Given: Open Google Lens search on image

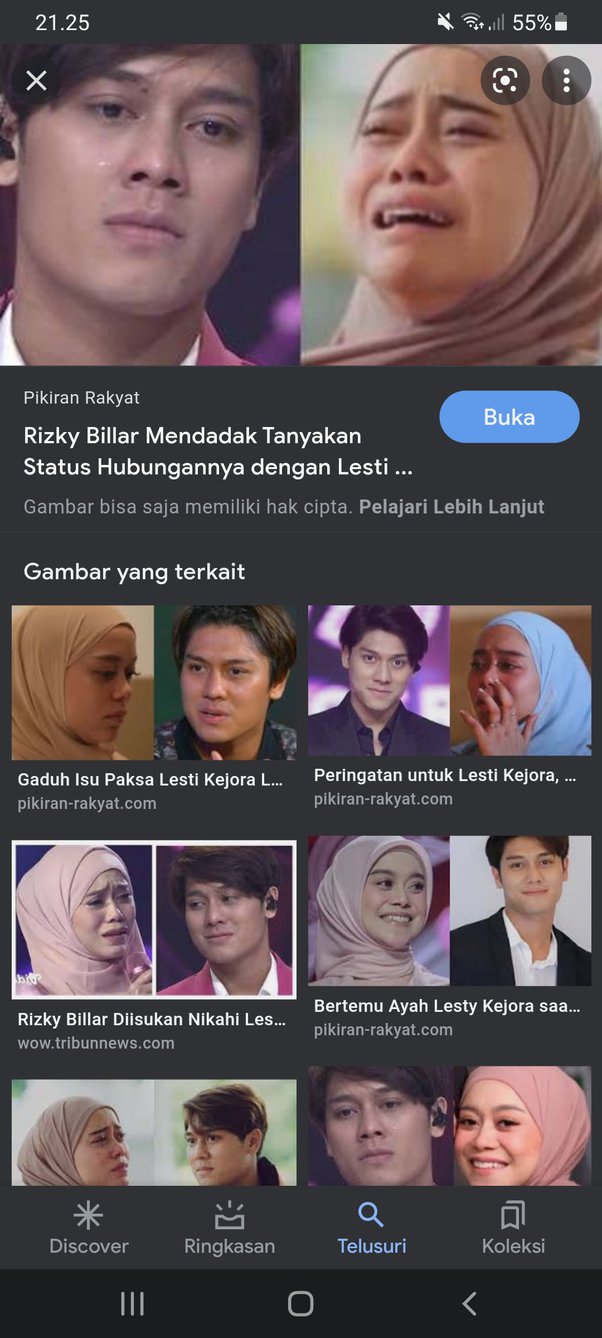Looking at the screenshot, I should tap(505, 81).
